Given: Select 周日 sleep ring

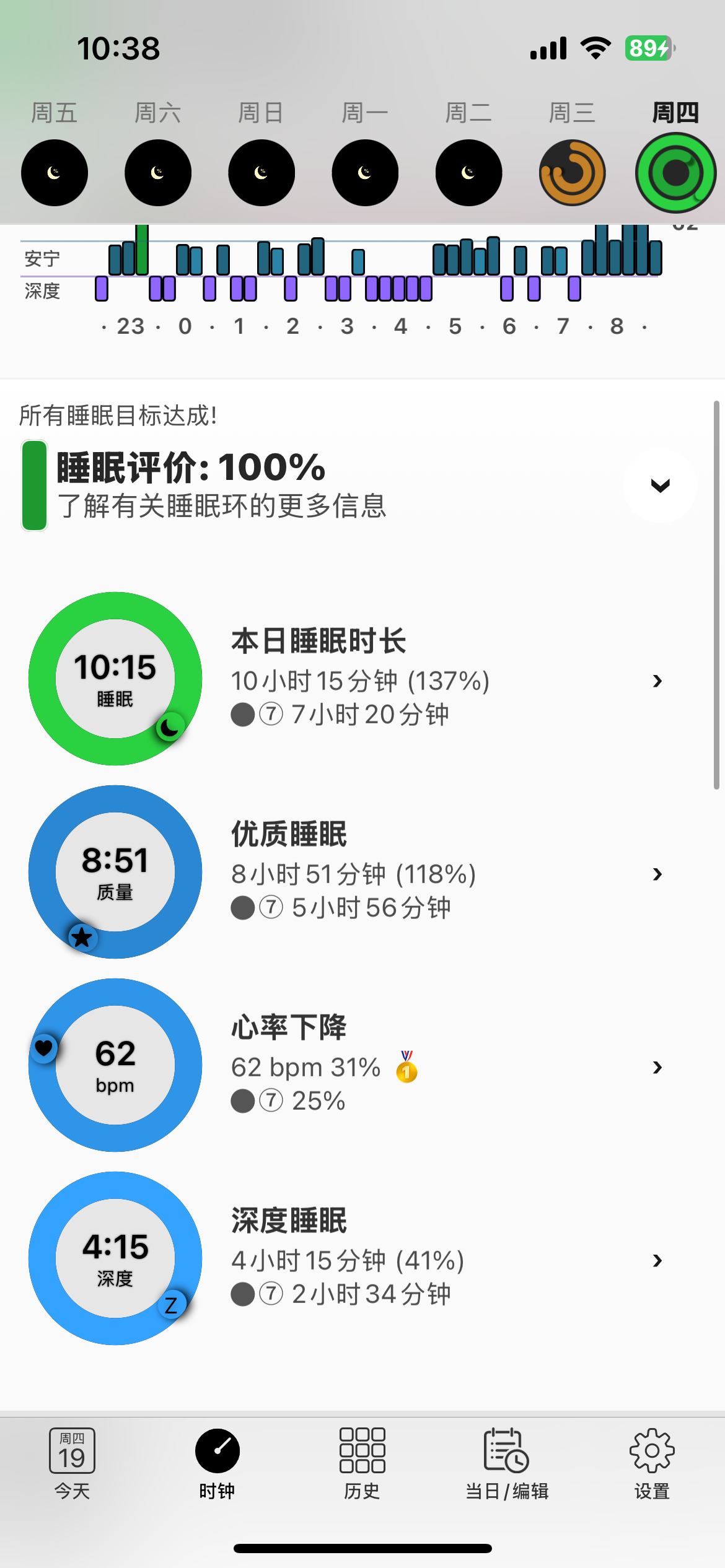Looking at the screenshot, I should (261, 172).
